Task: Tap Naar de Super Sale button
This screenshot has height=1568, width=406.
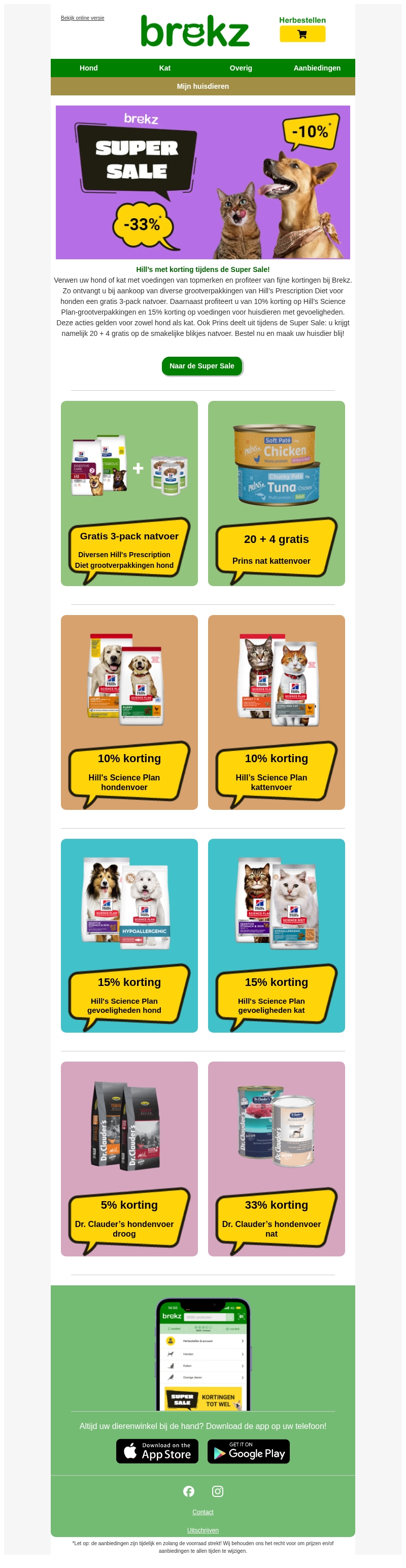Action: [x=202, y=366]
